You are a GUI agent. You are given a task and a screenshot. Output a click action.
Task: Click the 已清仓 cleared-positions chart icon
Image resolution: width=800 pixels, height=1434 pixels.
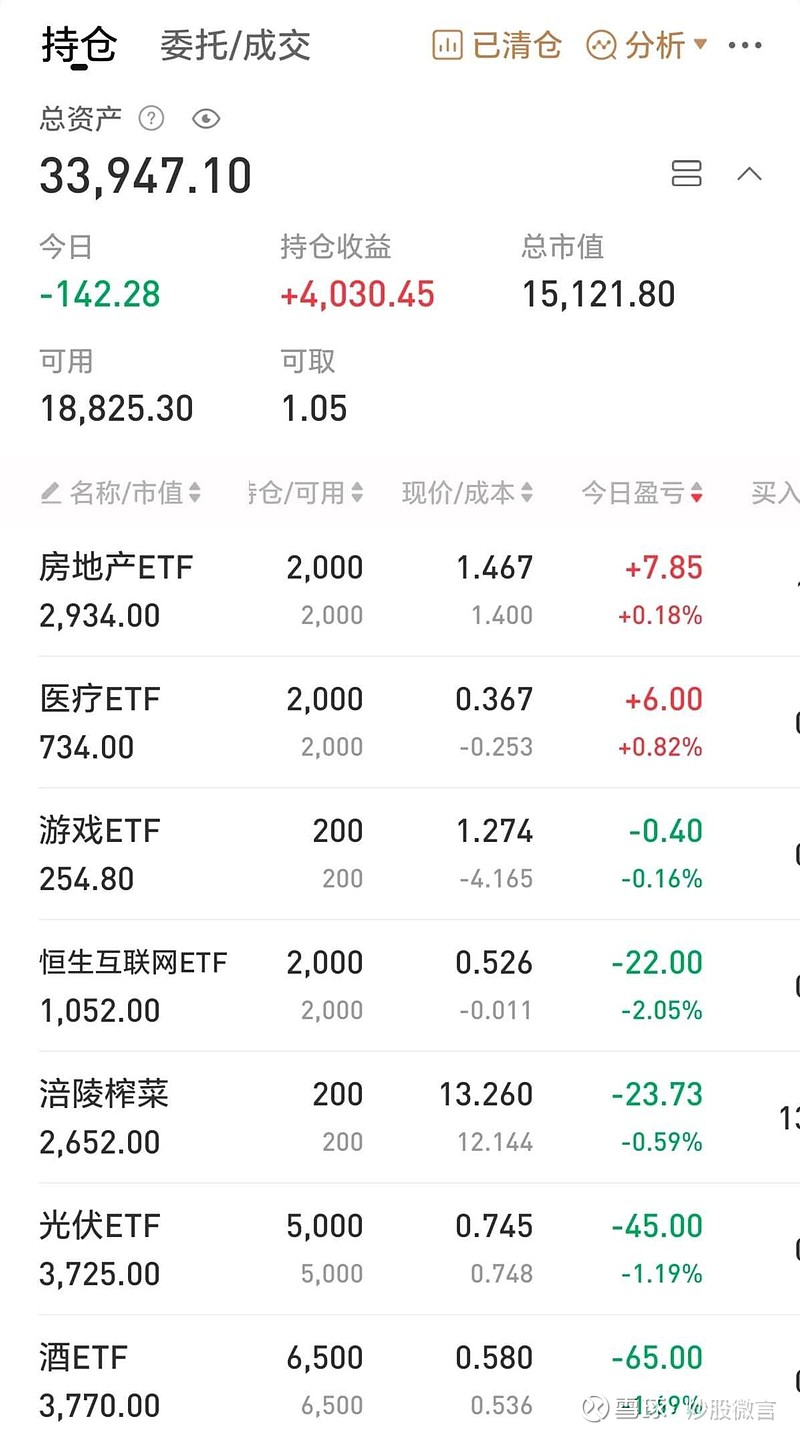[x=446, y=44]
